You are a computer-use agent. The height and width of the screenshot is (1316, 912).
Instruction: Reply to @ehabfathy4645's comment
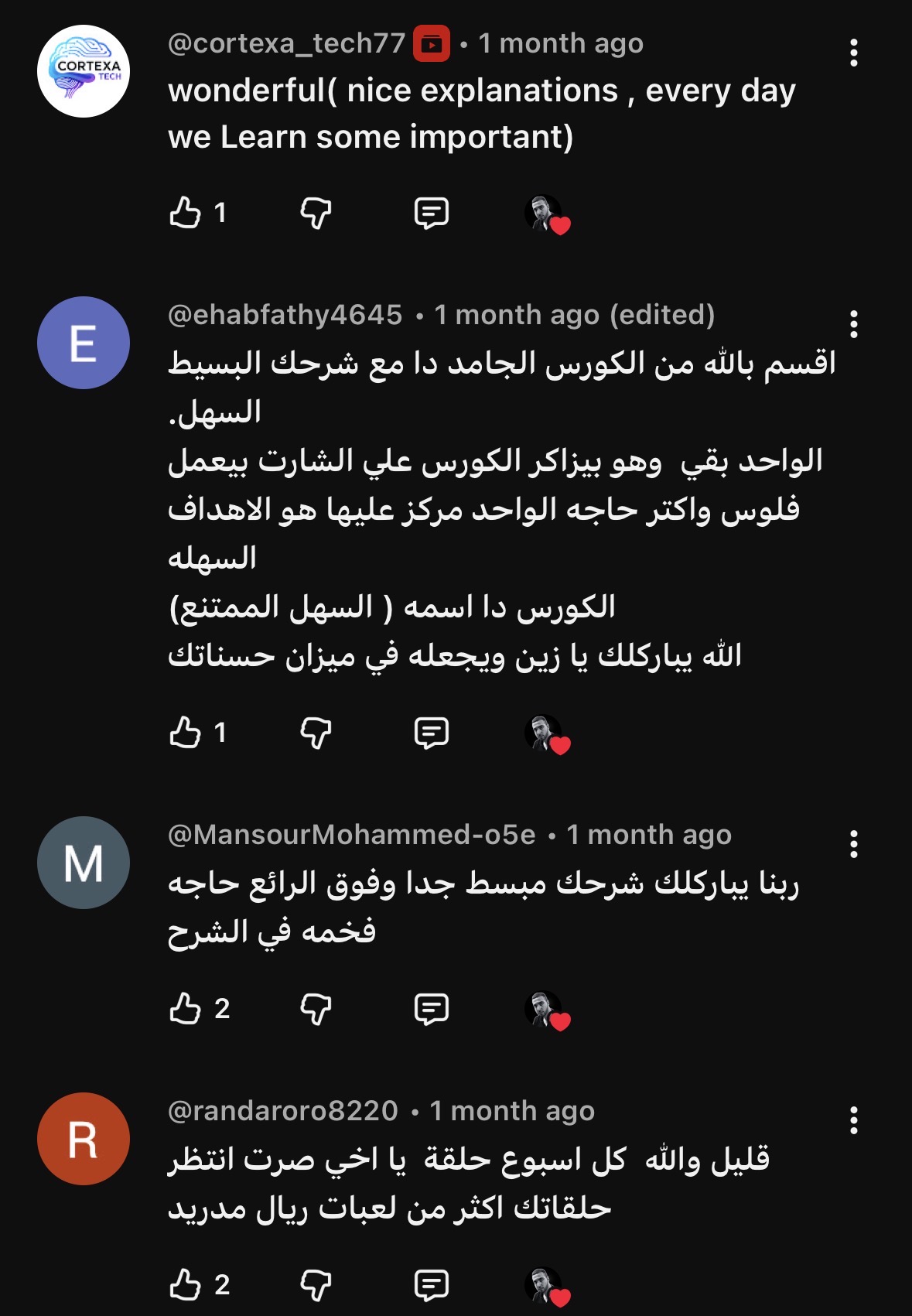tap(431, 732)
